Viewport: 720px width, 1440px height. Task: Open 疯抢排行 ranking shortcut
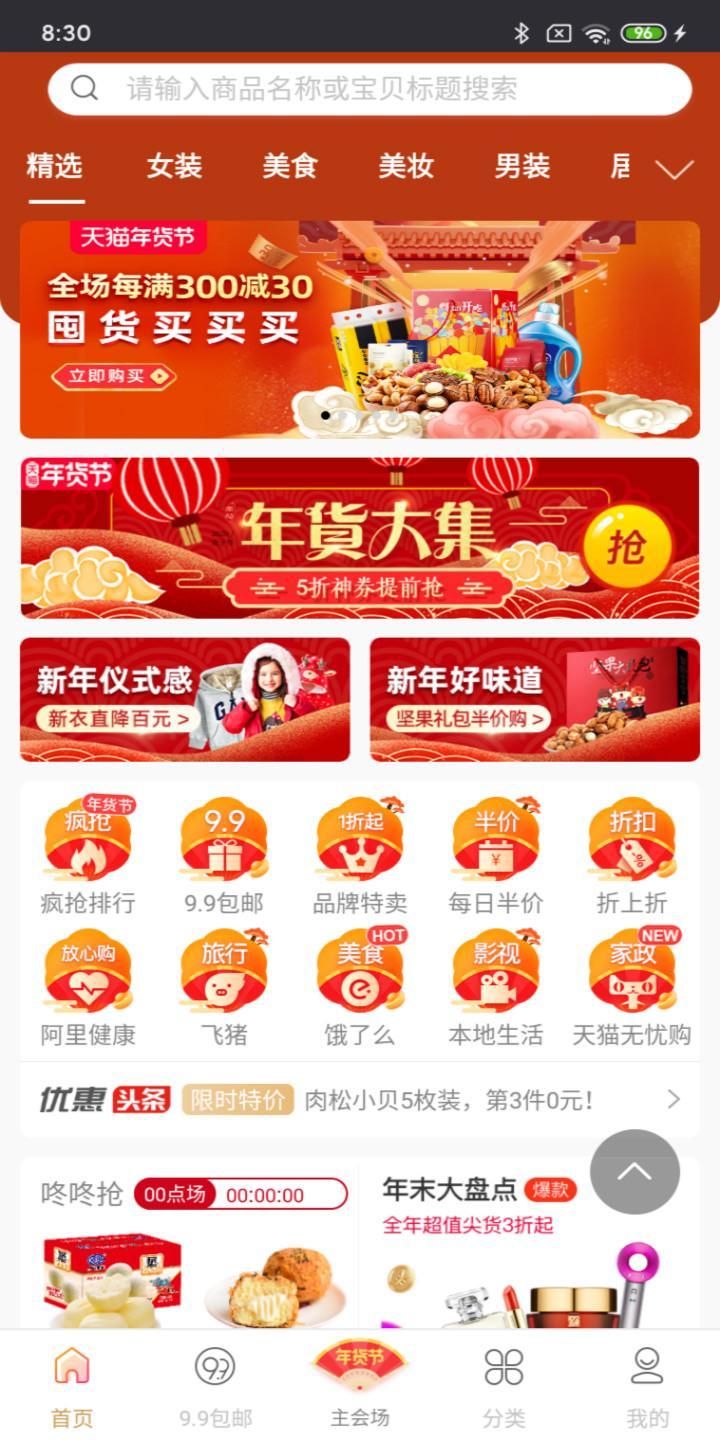(88, 857)
